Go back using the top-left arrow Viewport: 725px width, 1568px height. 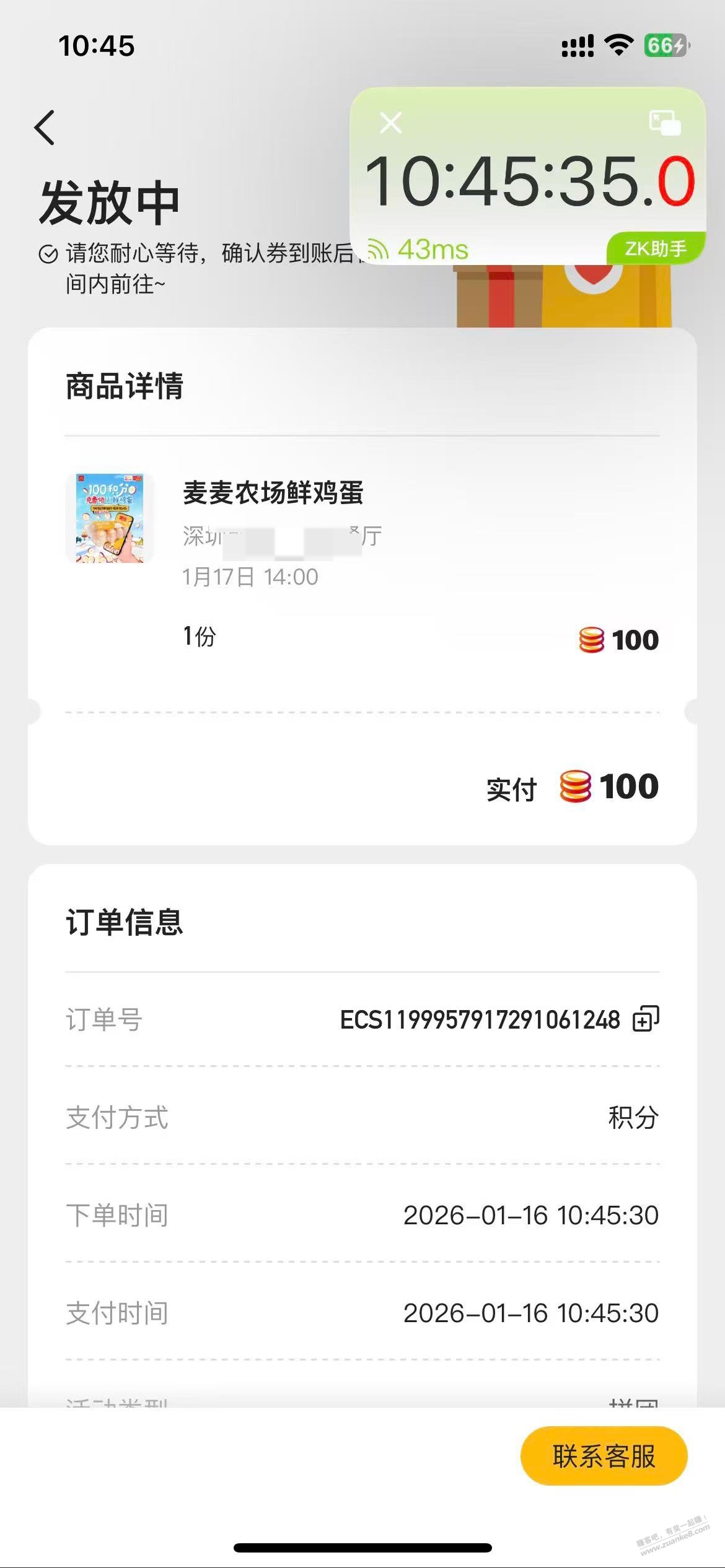[45, 128]
